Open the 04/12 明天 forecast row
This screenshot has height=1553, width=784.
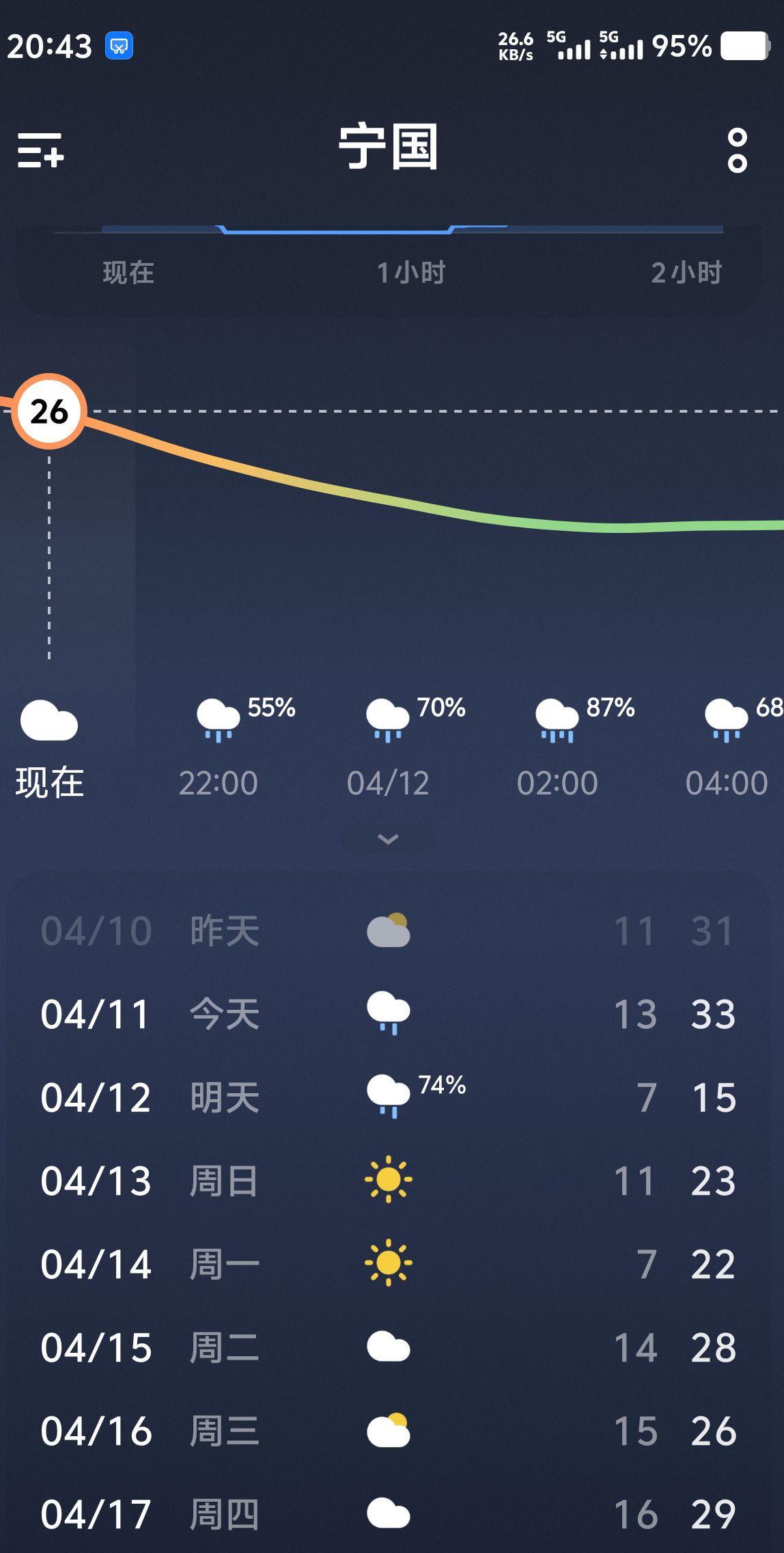tap(388, 1097)
